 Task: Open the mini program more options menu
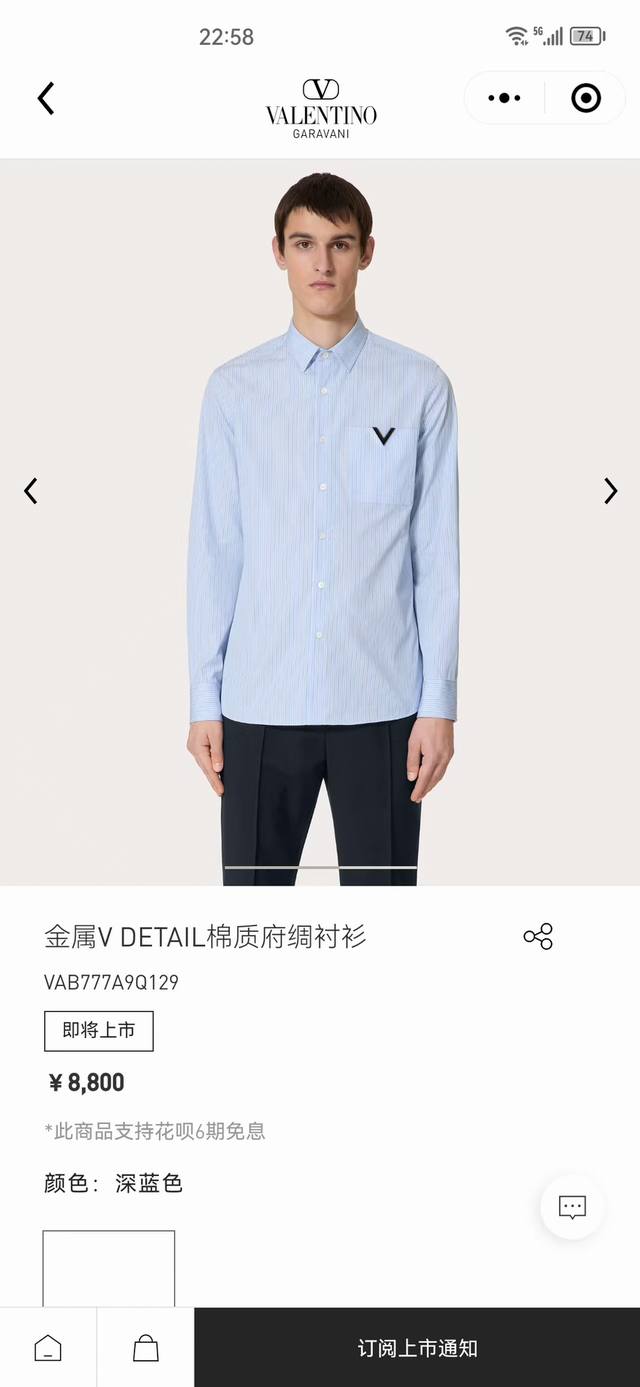[x=504, y=98]
